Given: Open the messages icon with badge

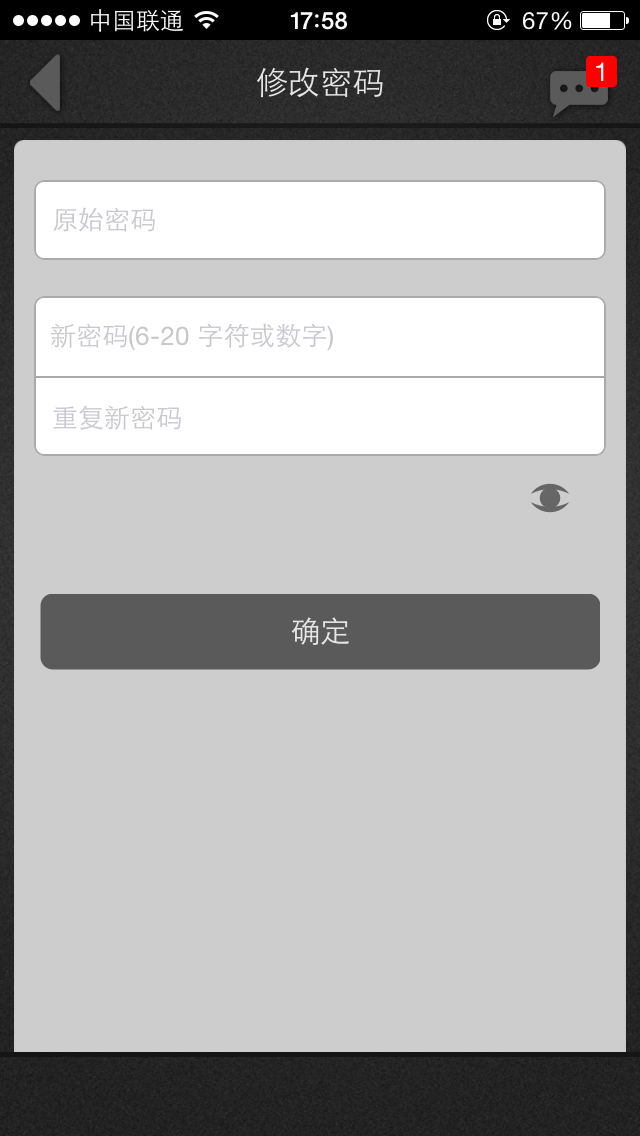Looking at the screenshot, I should coord(583,87).
